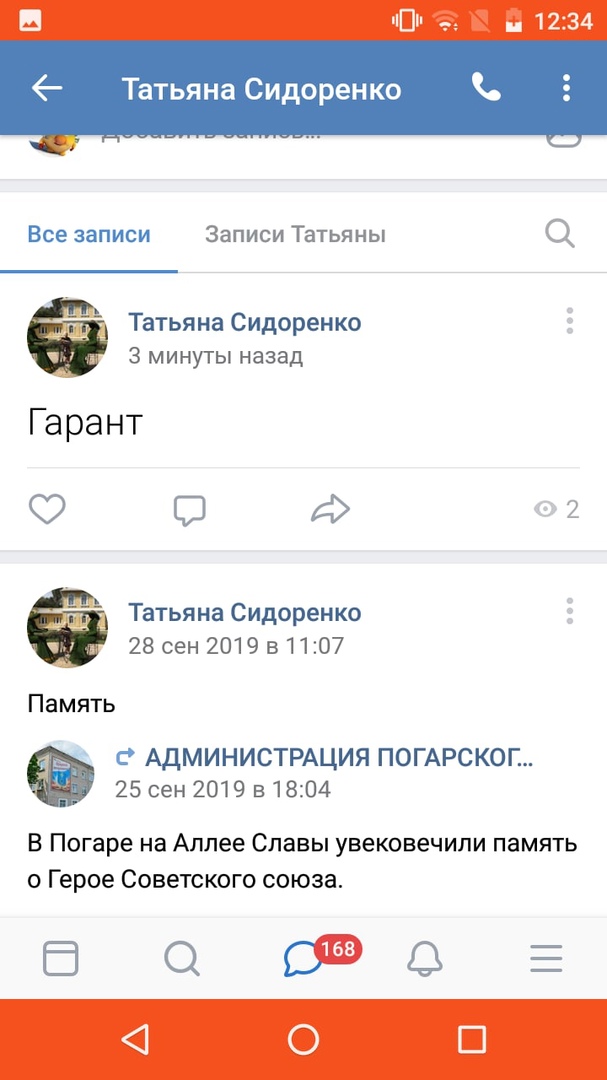
Task: Call Татьяна Сидоренко with the phone icon
Action: (x=486, y=88)
